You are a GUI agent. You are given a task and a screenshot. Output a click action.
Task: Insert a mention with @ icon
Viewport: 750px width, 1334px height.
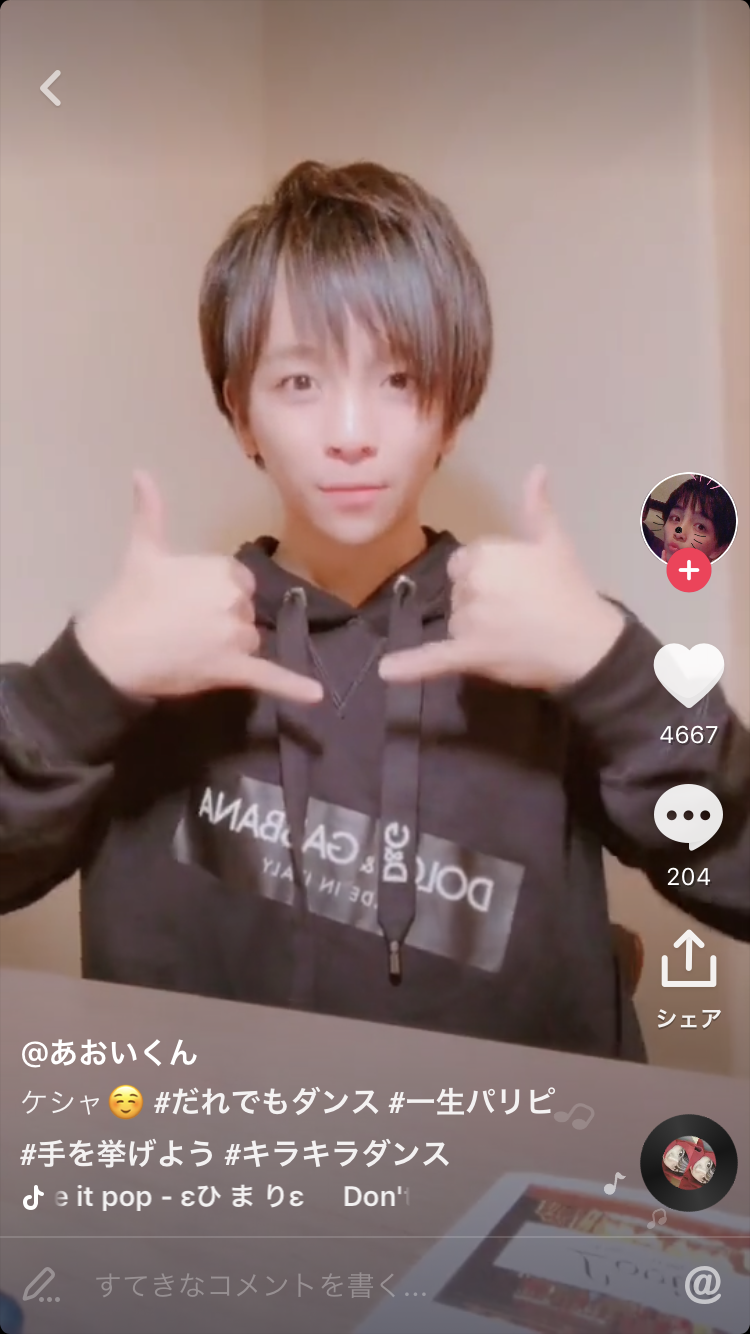(x=703, y=1285)
